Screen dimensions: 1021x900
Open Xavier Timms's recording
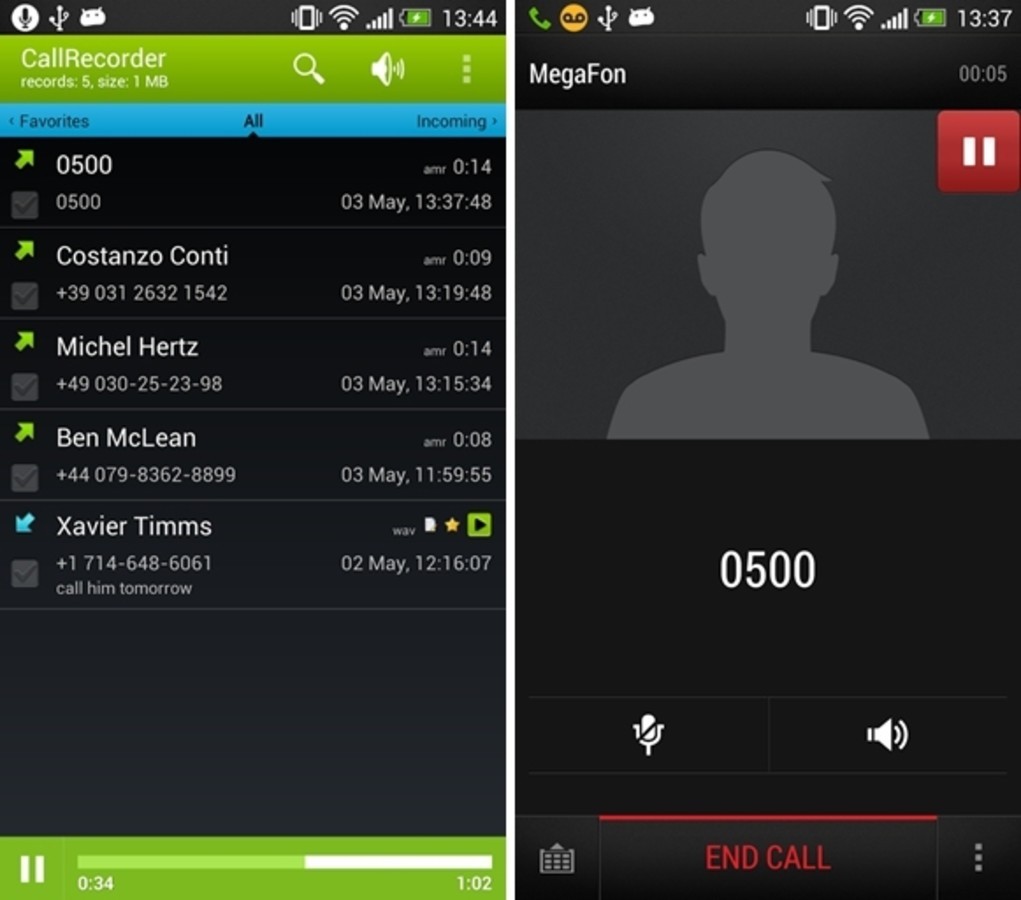[250, 553]
